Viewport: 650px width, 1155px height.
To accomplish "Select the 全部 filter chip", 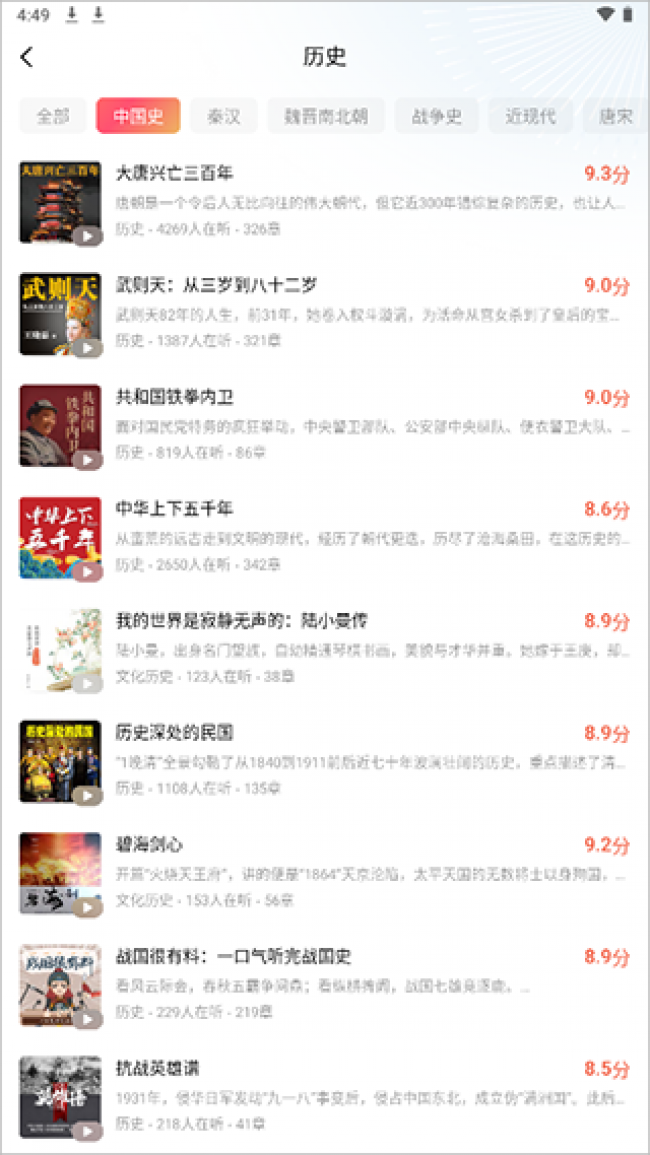I will (x=53, y=116).
